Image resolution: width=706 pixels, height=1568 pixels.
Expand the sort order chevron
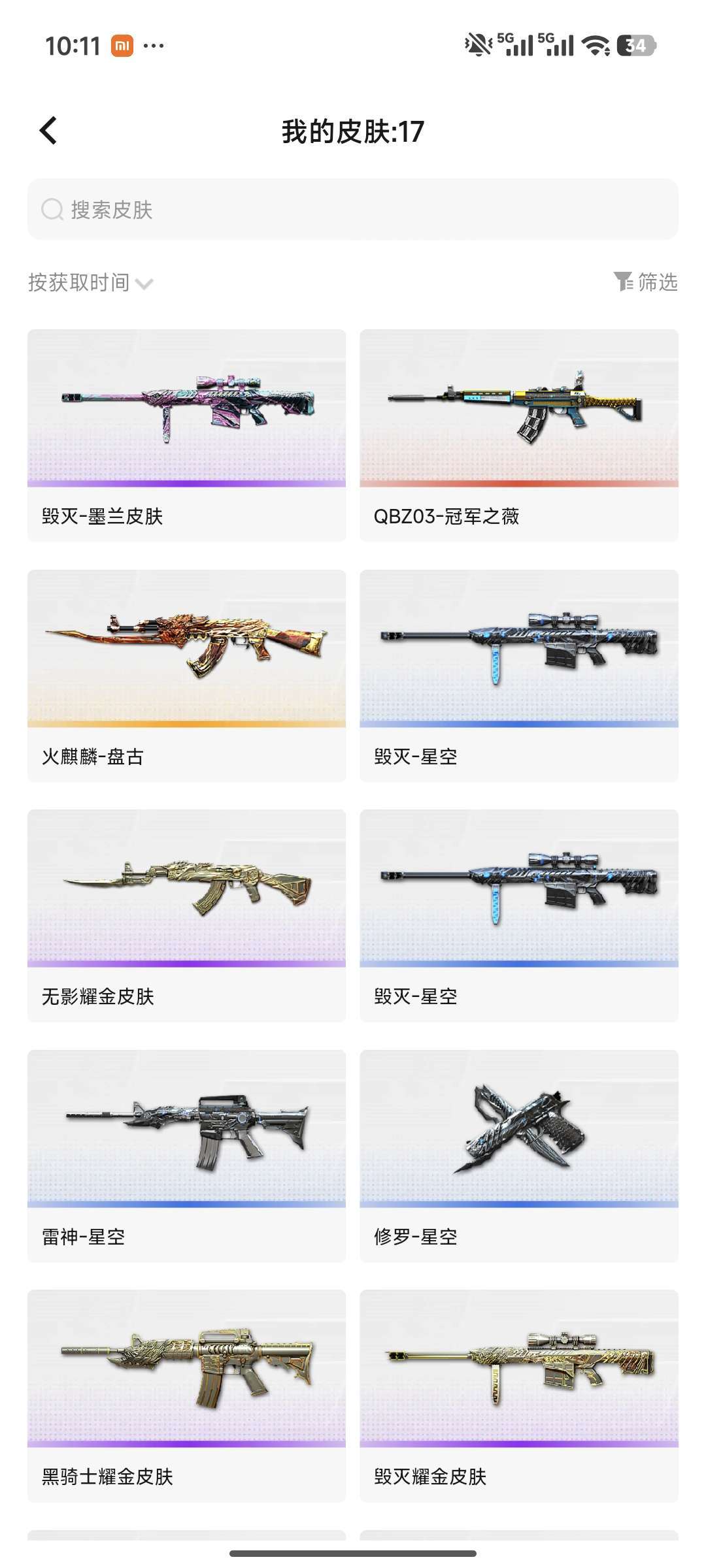coord(145,284)
